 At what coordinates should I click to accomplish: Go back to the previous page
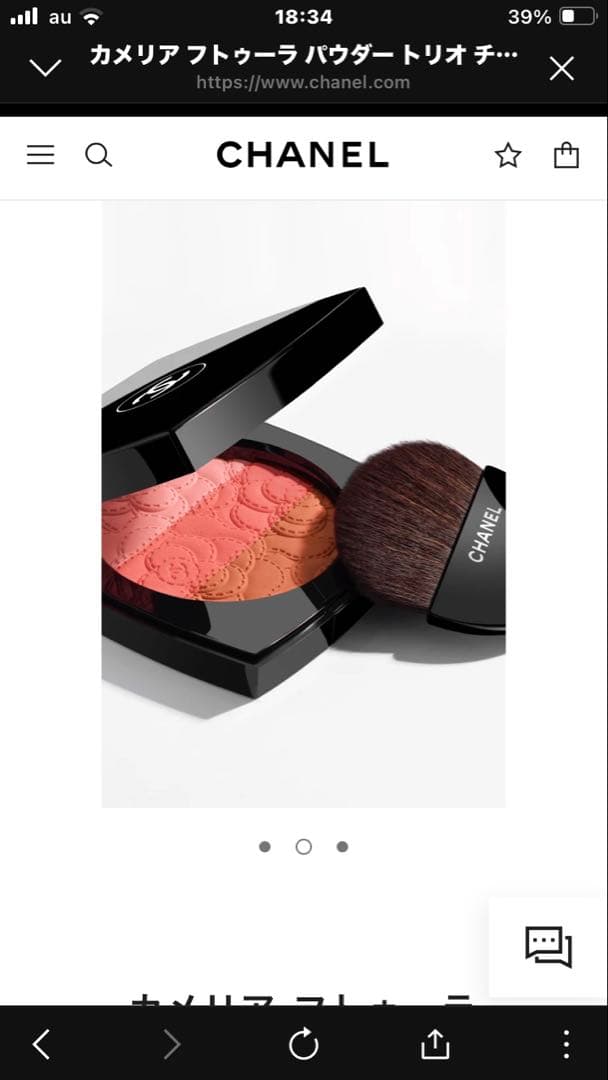coord(41,1044)
